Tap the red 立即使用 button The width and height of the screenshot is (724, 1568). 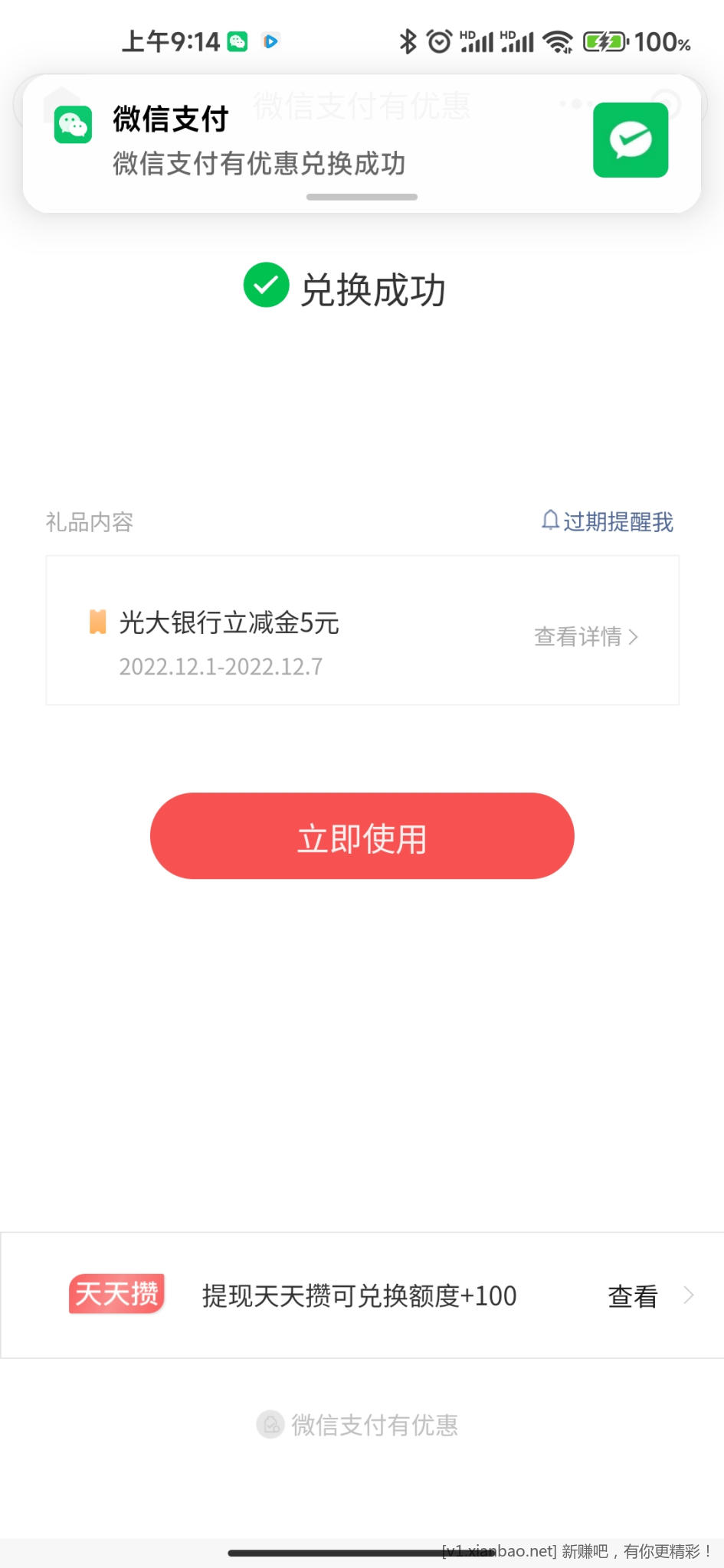click(362, 836)
